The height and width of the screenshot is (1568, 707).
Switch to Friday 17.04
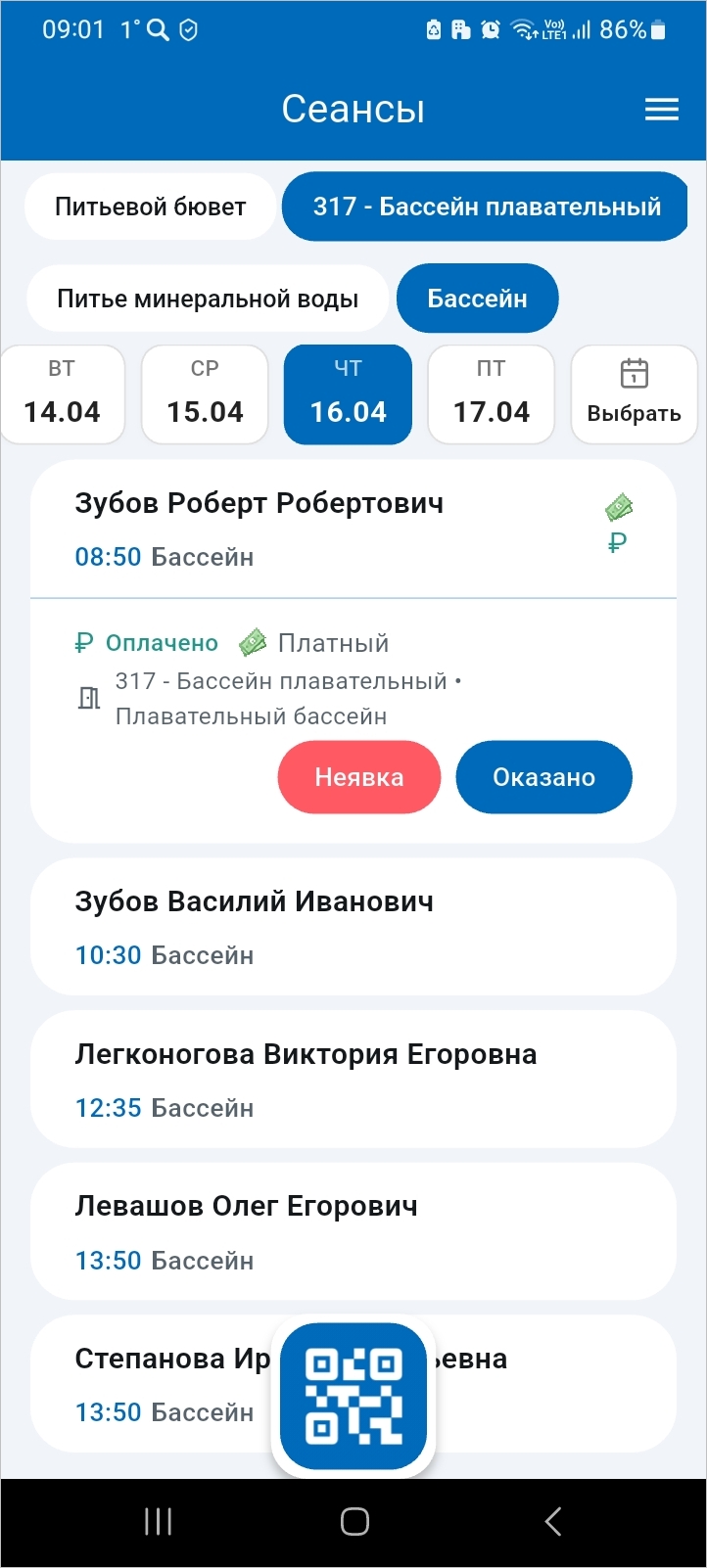point(491,393)
